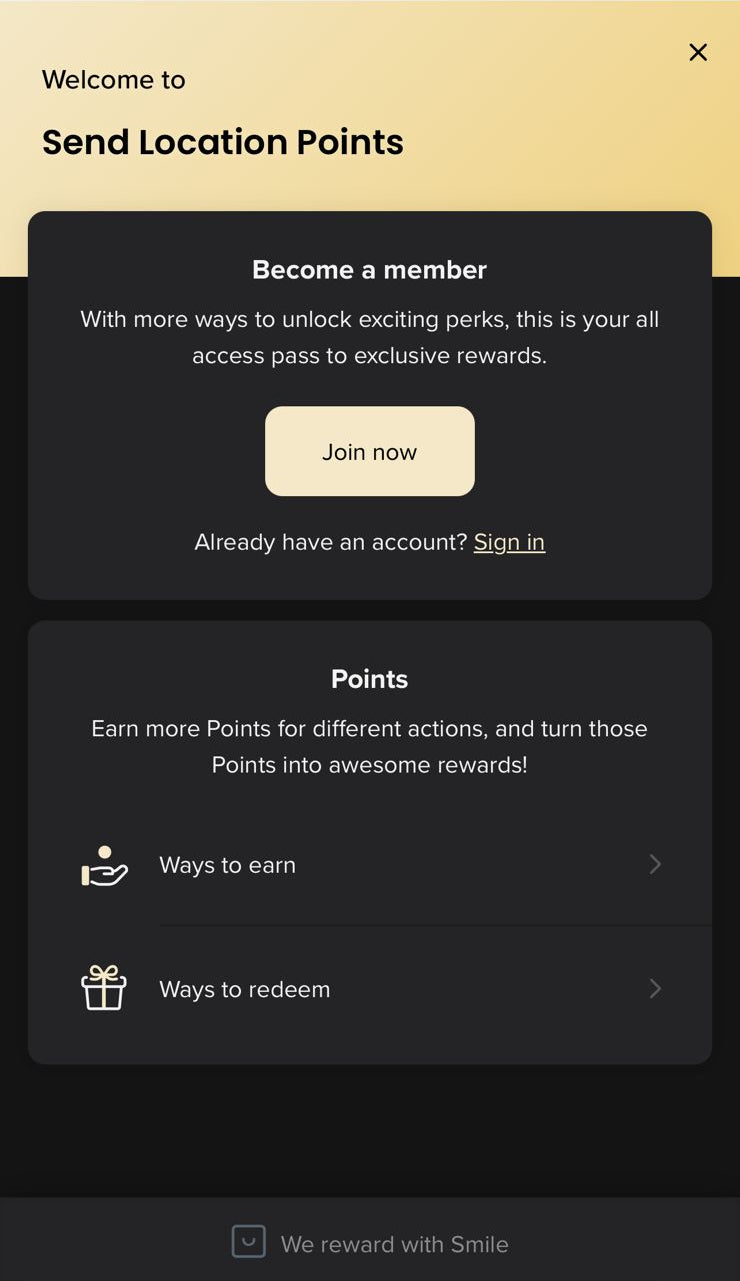Open Sign in for existing account holders
This screenshot has width=740, height=1281.
point(509,542)
